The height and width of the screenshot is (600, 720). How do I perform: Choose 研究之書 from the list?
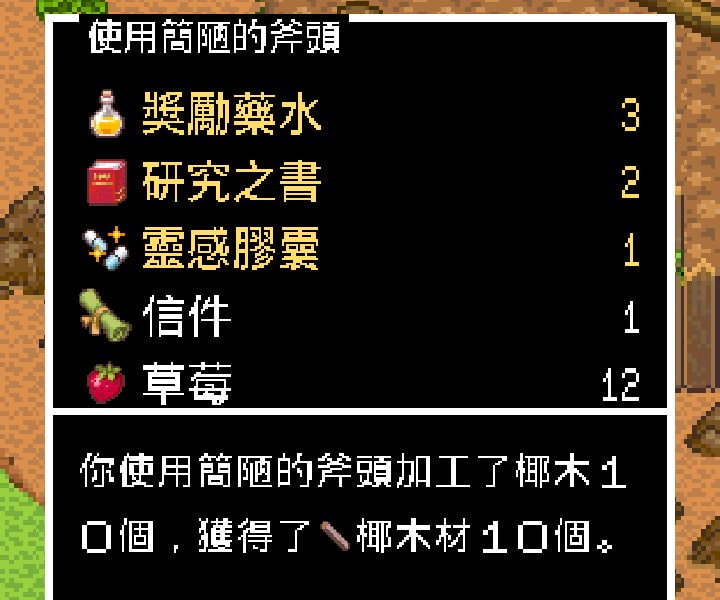tap(232, 182)
